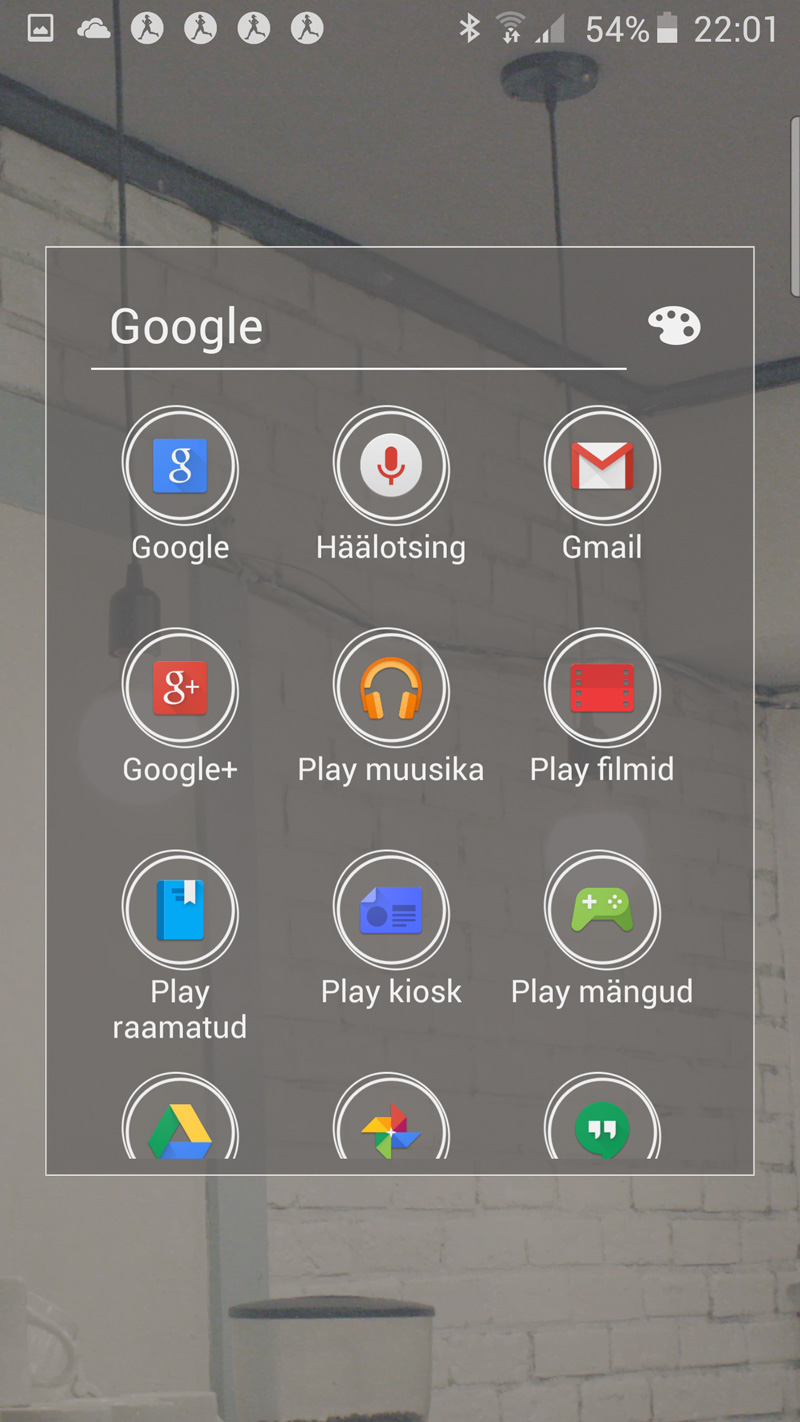Edit the Google folder name
The image size is (800, 1422).
tap(358, 328)
